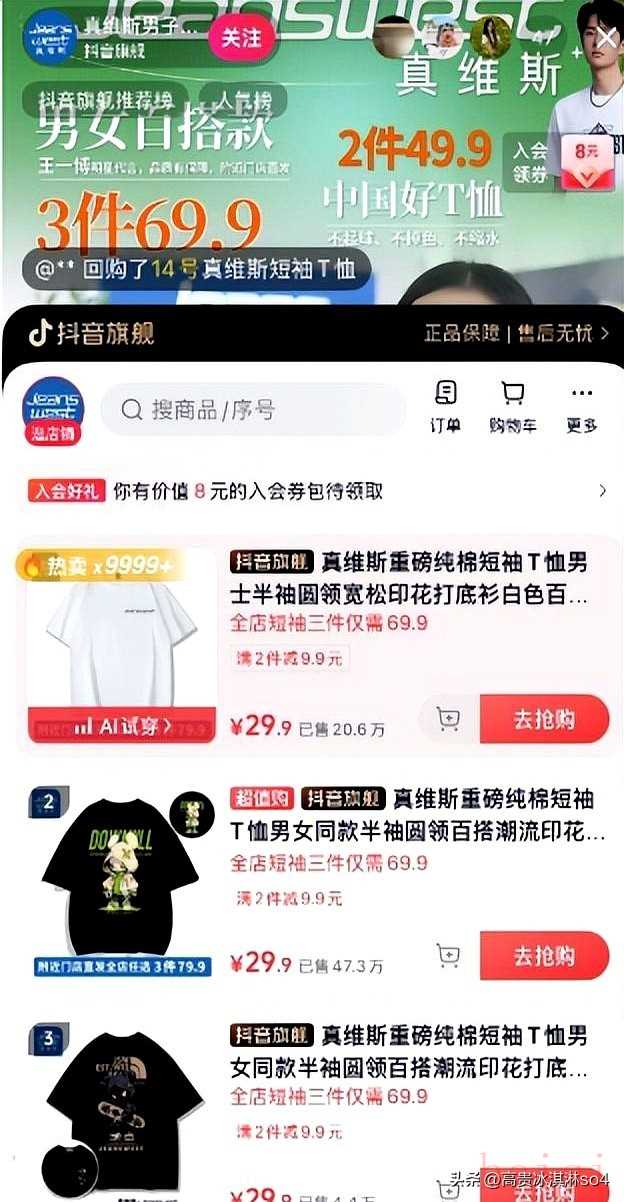Add the white T-shirt to cart
624x1202 pixels.
(449, 719)
